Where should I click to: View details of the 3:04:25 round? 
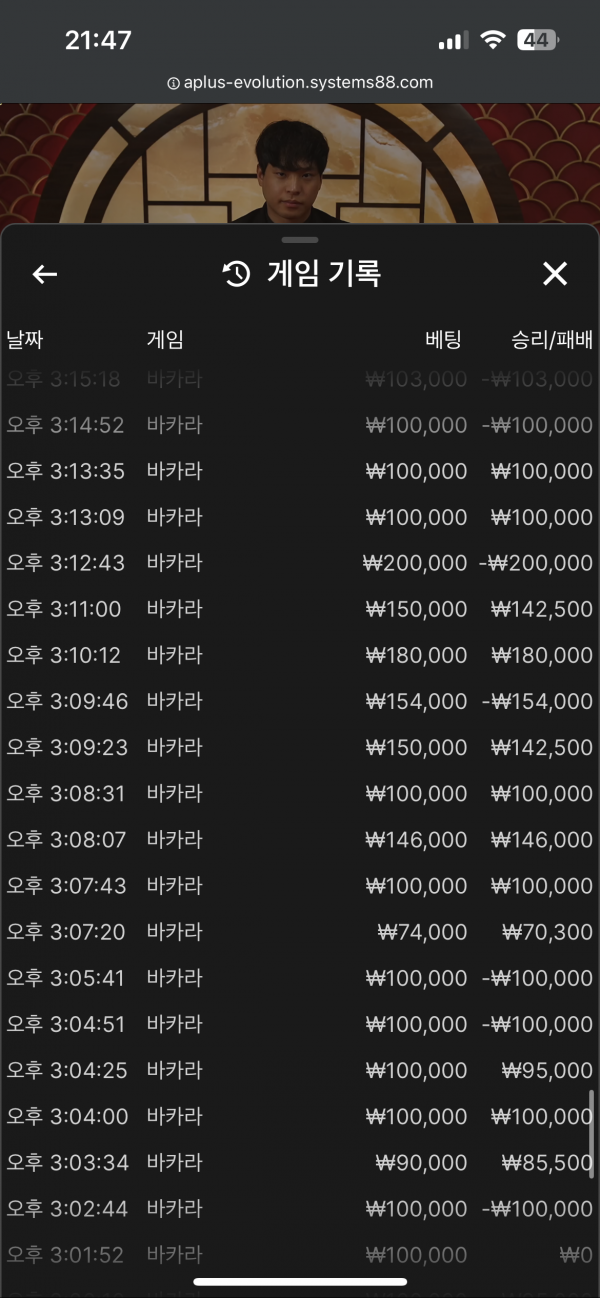coord(300,1070)
